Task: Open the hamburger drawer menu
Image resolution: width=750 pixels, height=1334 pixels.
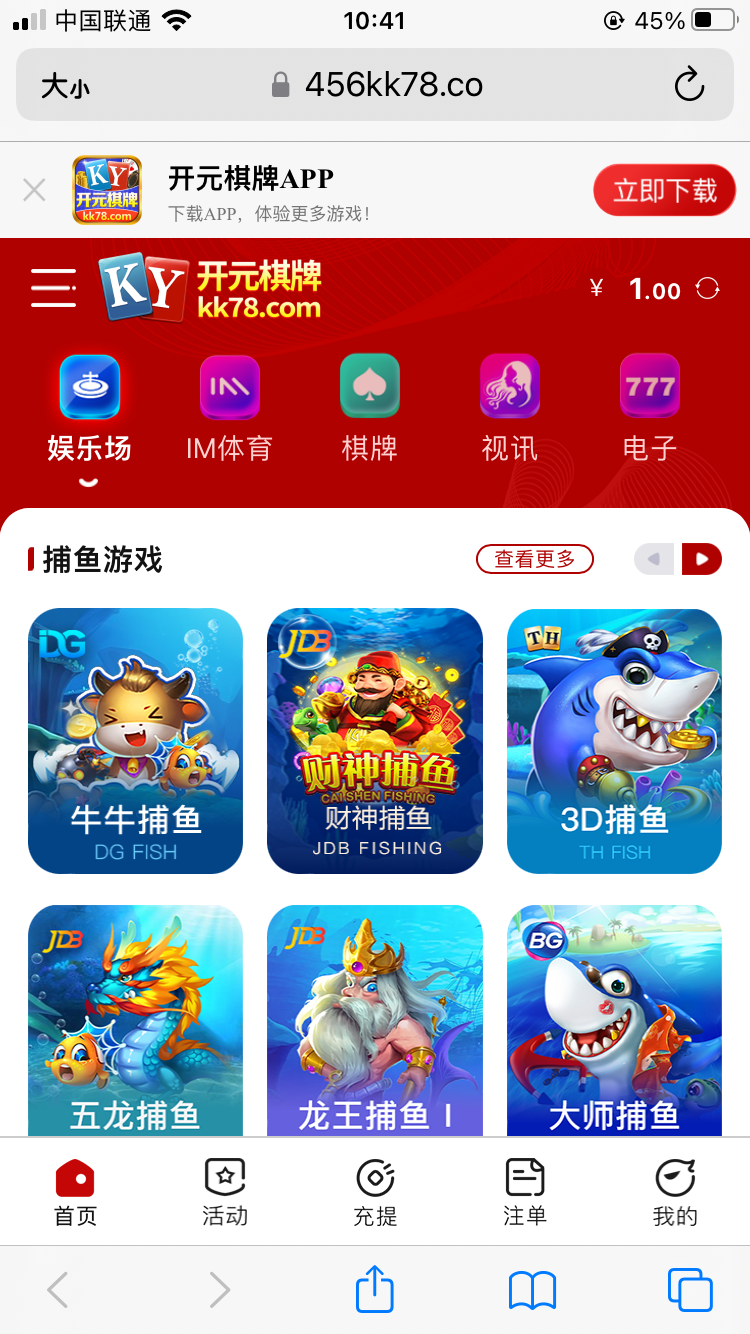Action: (x=53, y=288)
